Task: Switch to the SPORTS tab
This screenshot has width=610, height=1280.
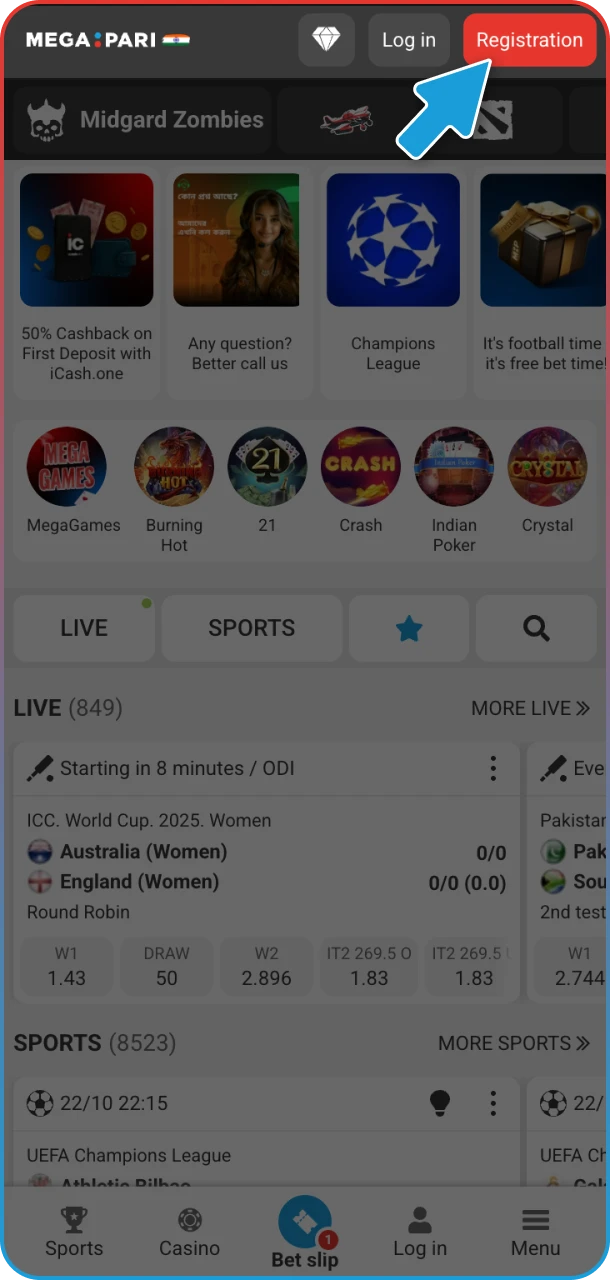Action: pos(251,628)
